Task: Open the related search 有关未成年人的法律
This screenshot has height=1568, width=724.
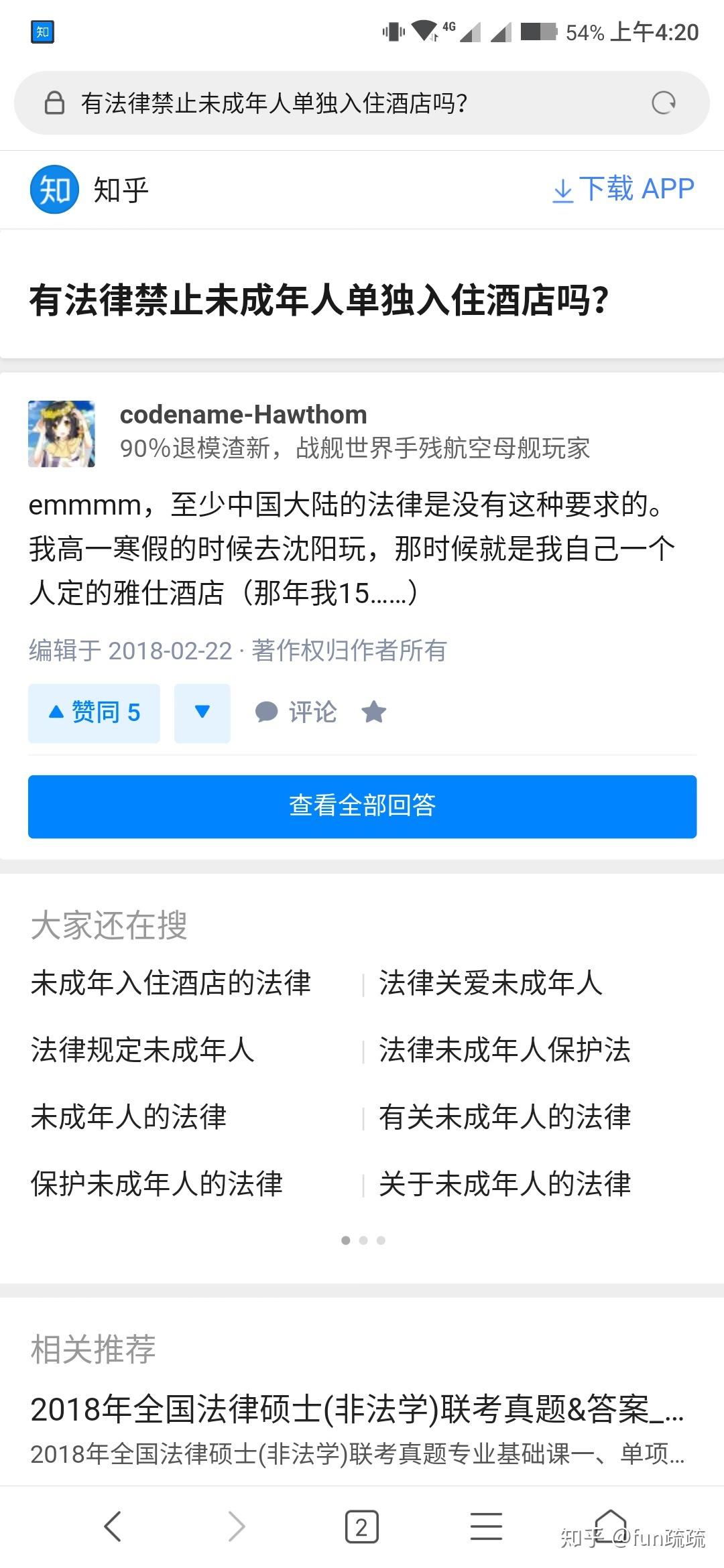Action: coord(505,1117)
